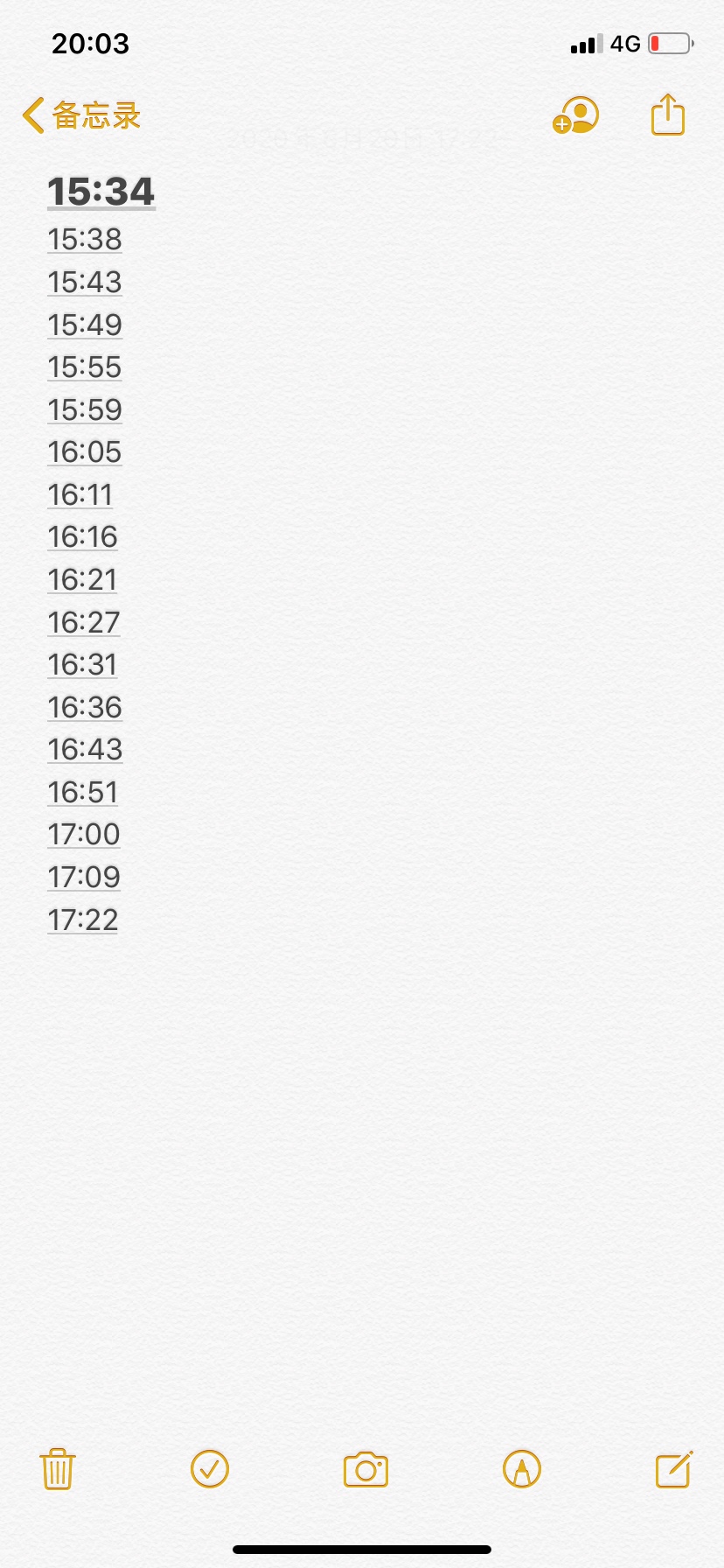Open the camera to insert a photo
724x1568 pixels.
click(x=365, y=1470)
